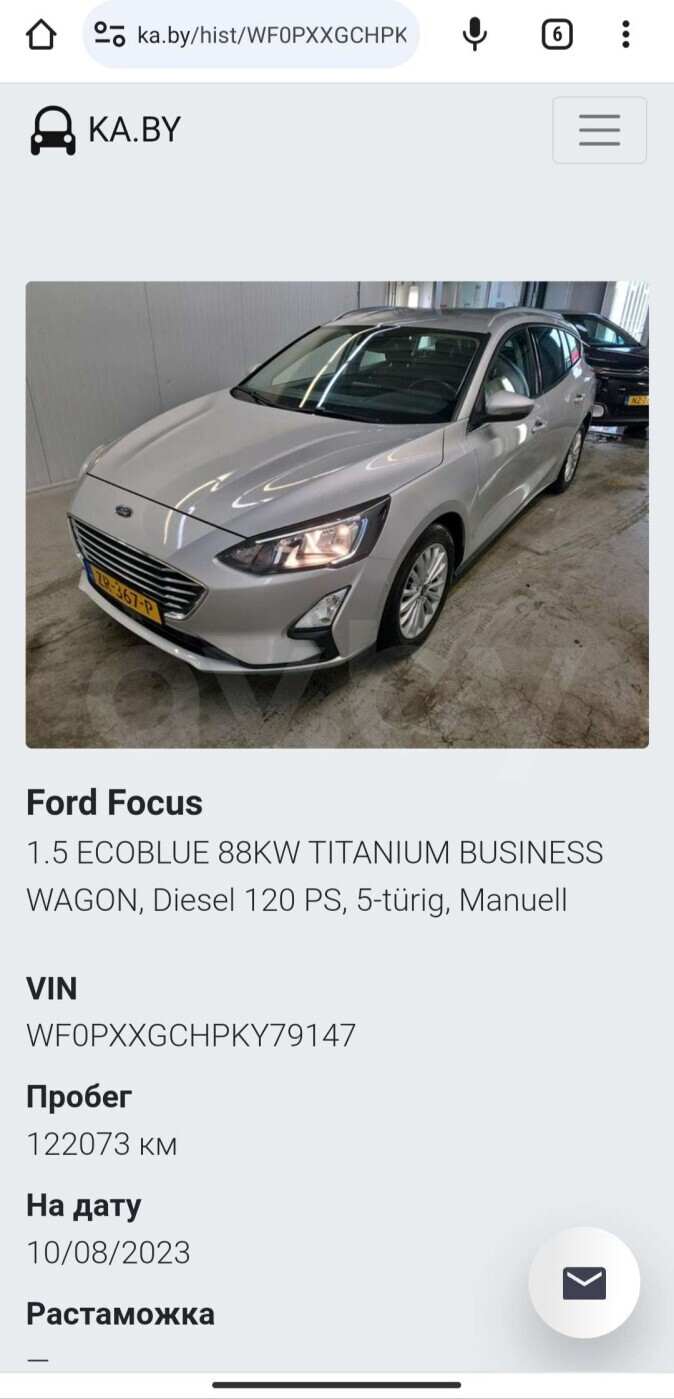Open the tab switcher showing 6 tabs
The width and height of the screenshot is (674, 1399).
click(x=557, y=35)
